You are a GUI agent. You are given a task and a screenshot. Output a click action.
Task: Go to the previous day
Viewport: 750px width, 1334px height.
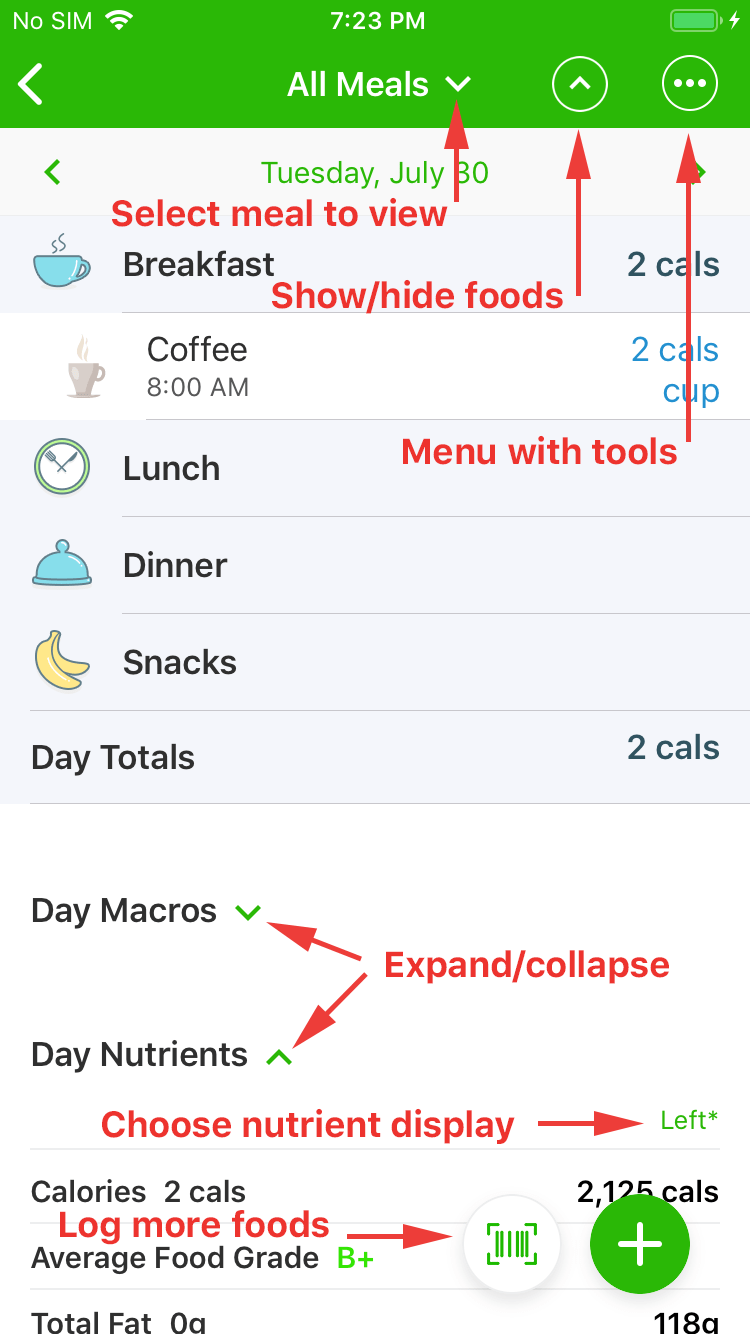(x=53, y=173)
